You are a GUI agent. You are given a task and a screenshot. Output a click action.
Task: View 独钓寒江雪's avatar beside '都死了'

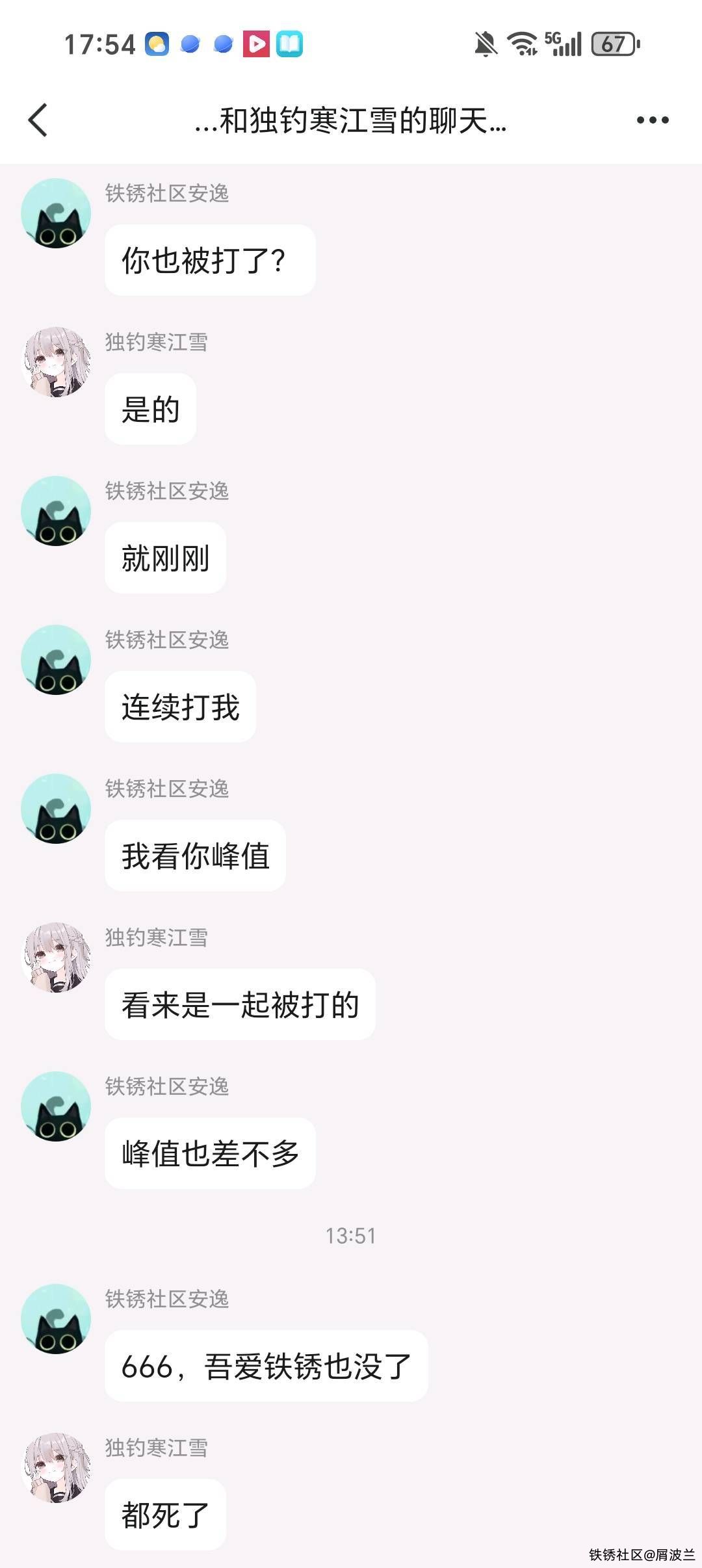[x=56, y=1468]
